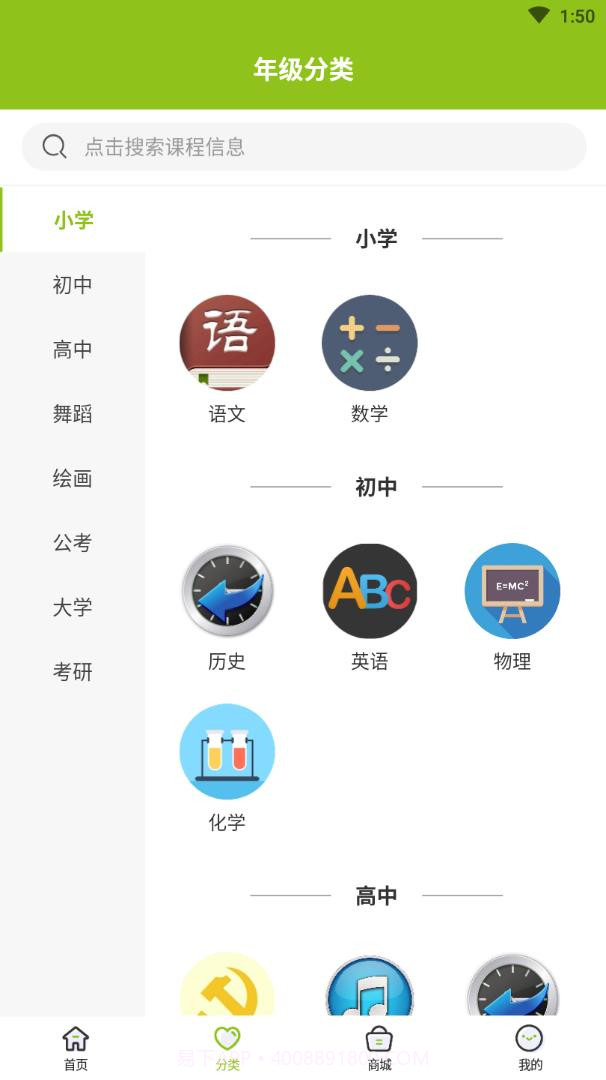
Task: Tap the 分类 bottom tab
Action: tap(228, 1048)
